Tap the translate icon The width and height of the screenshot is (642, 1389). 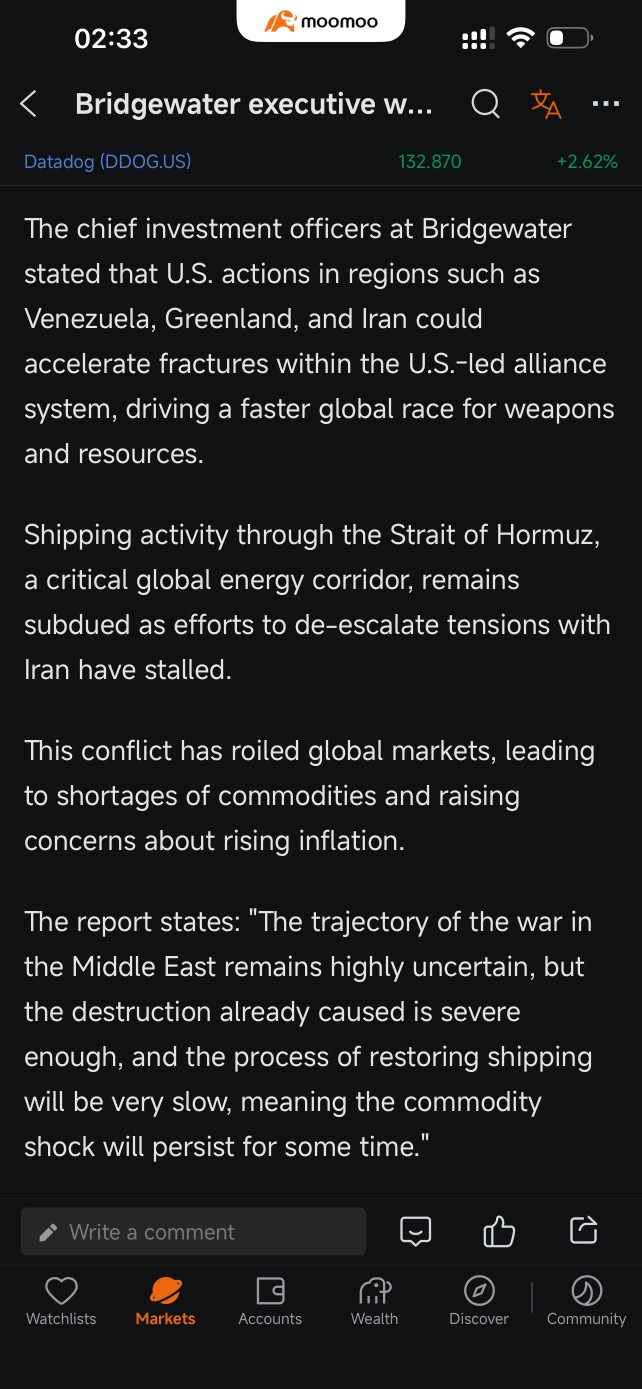coord(546,104)
